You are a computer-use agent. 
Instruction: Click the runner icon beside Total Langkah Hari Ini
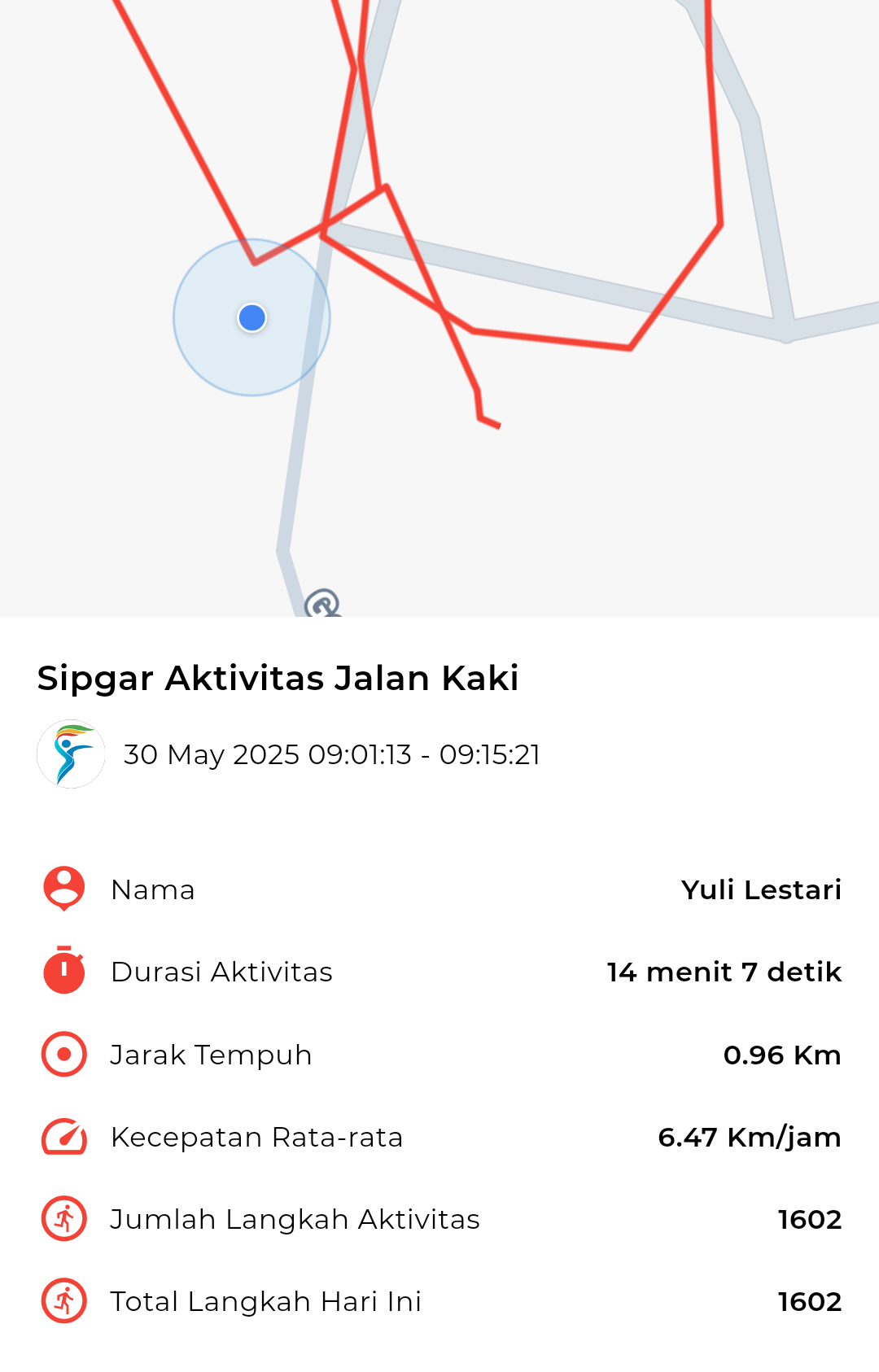tap(63, 1300)
